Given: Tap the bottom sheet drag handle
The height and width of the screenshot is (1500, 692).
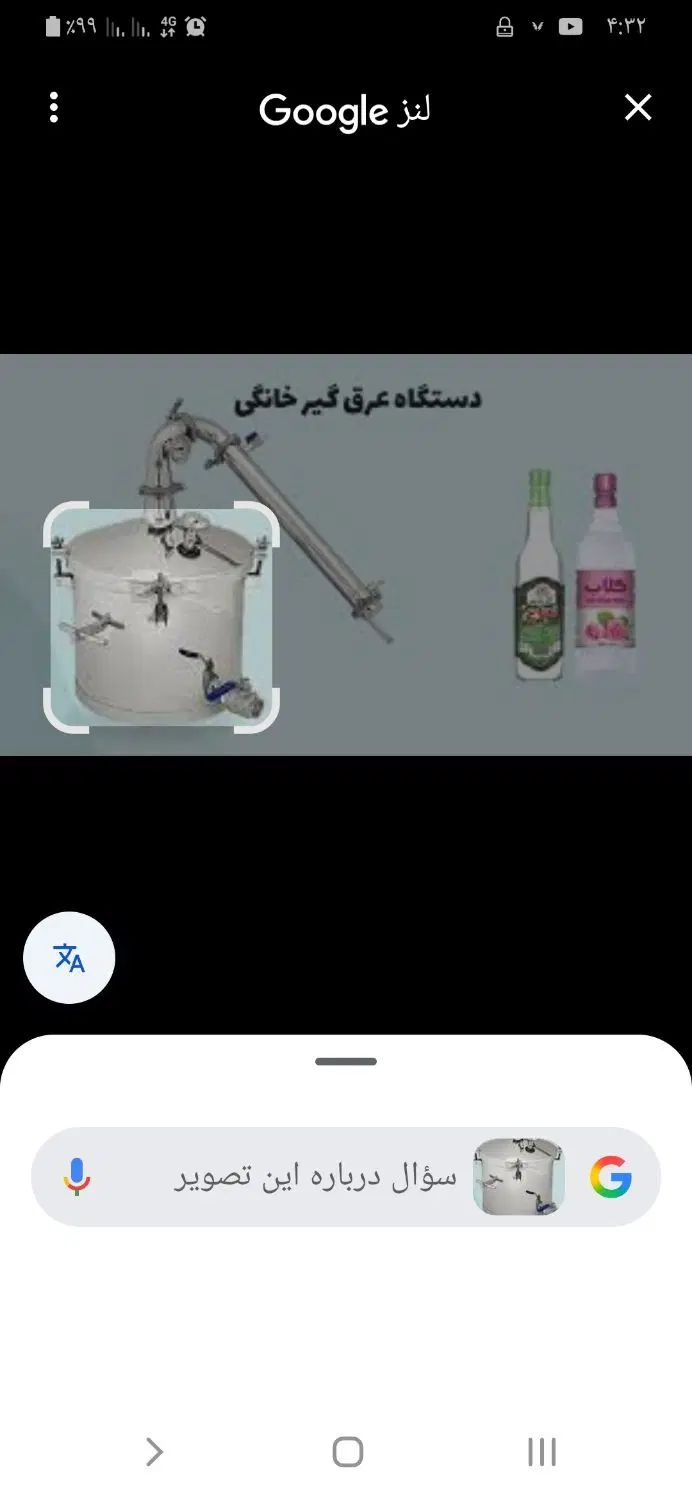Looking at the screenshot, I should point(346,1062).
